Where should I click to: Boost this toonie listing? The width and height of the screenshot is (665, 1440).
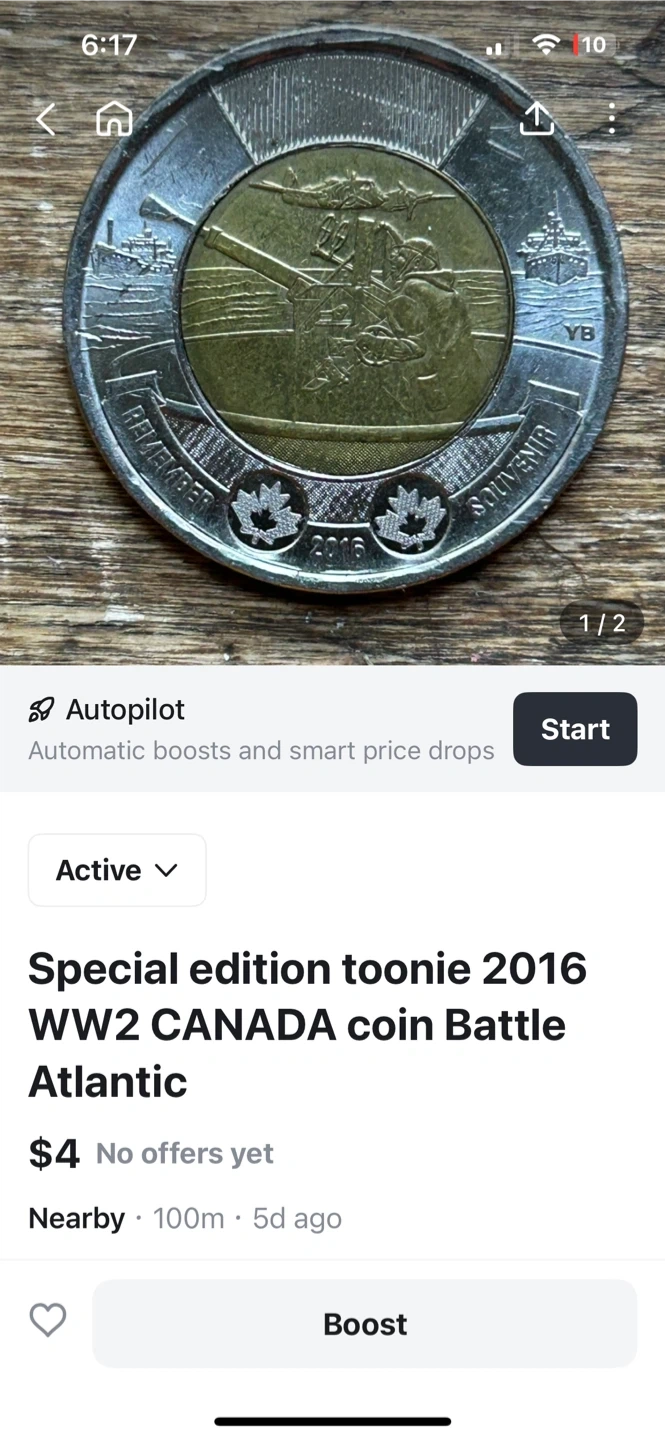pyautogui.click(x=365, y=1324)
